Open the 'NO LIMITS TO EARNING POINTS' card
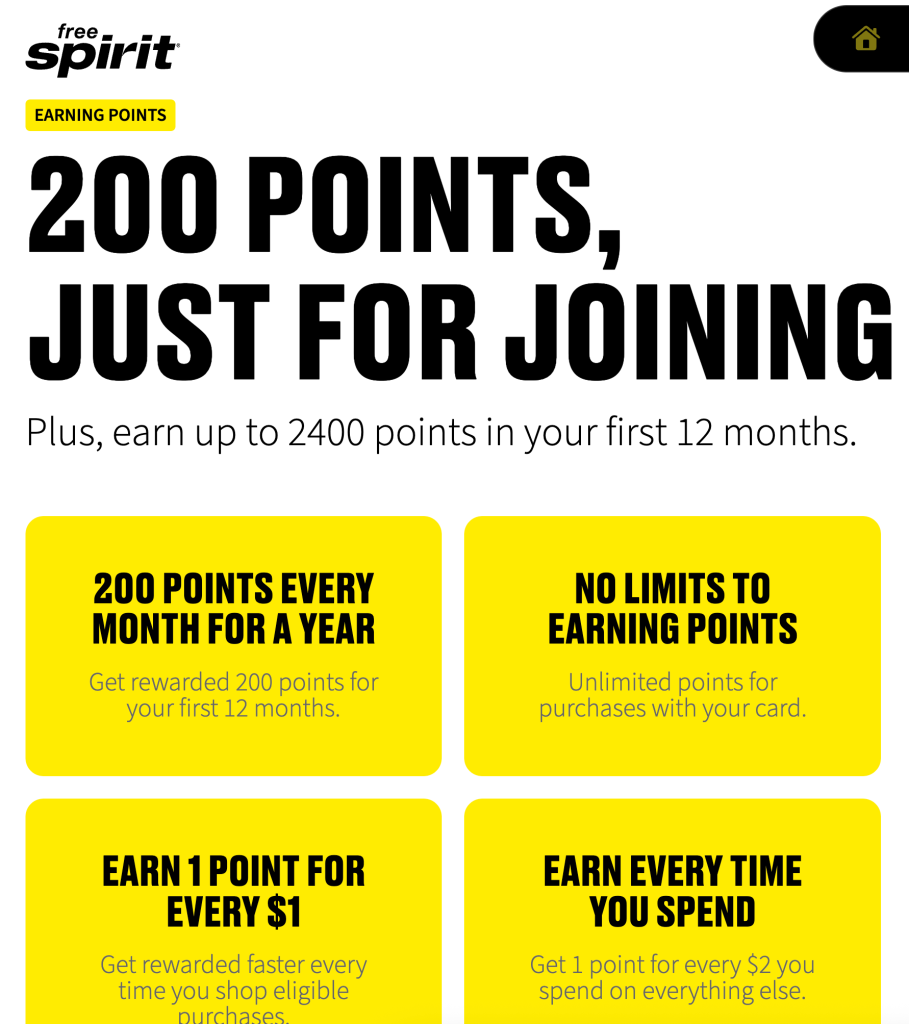Viewport: 909px width, 1024px height. [672, 646]
